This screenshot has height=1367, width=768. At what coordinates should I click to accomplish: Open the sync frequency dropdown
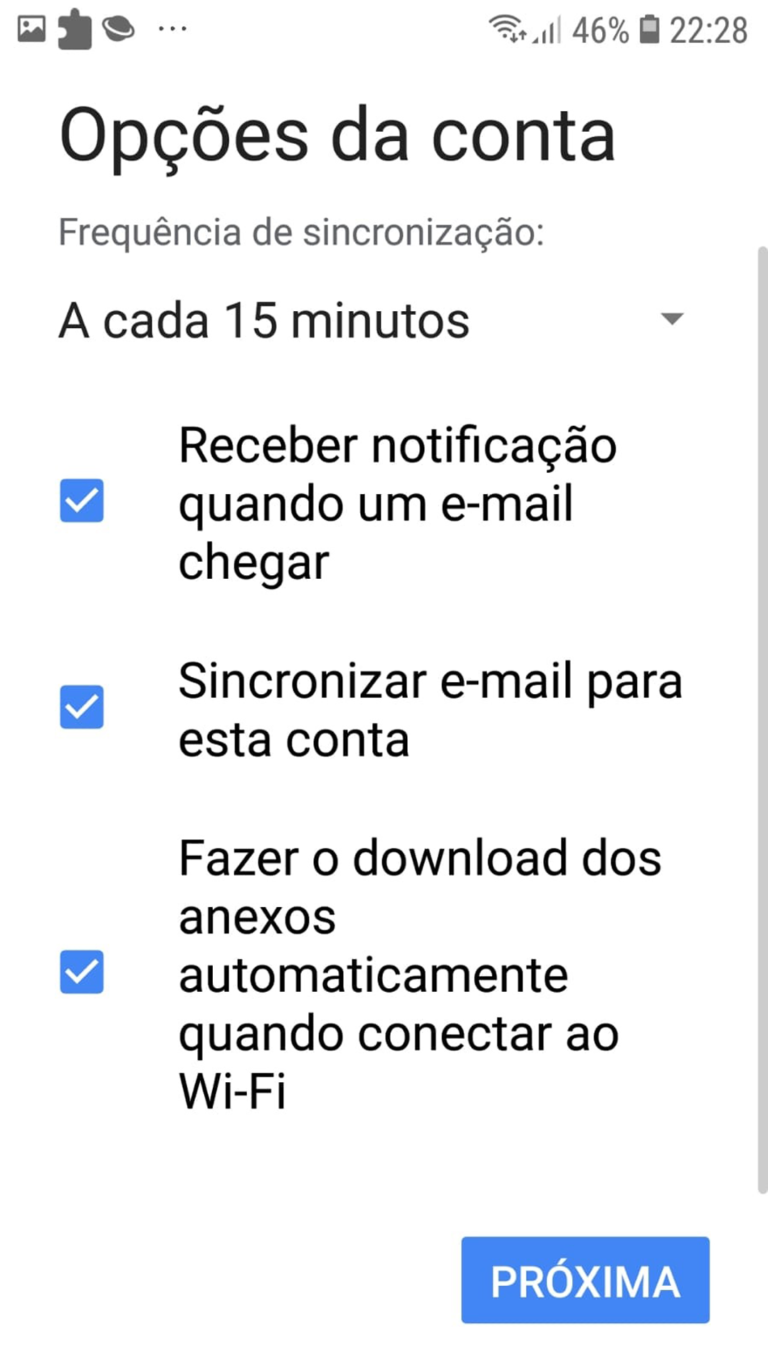372,321
